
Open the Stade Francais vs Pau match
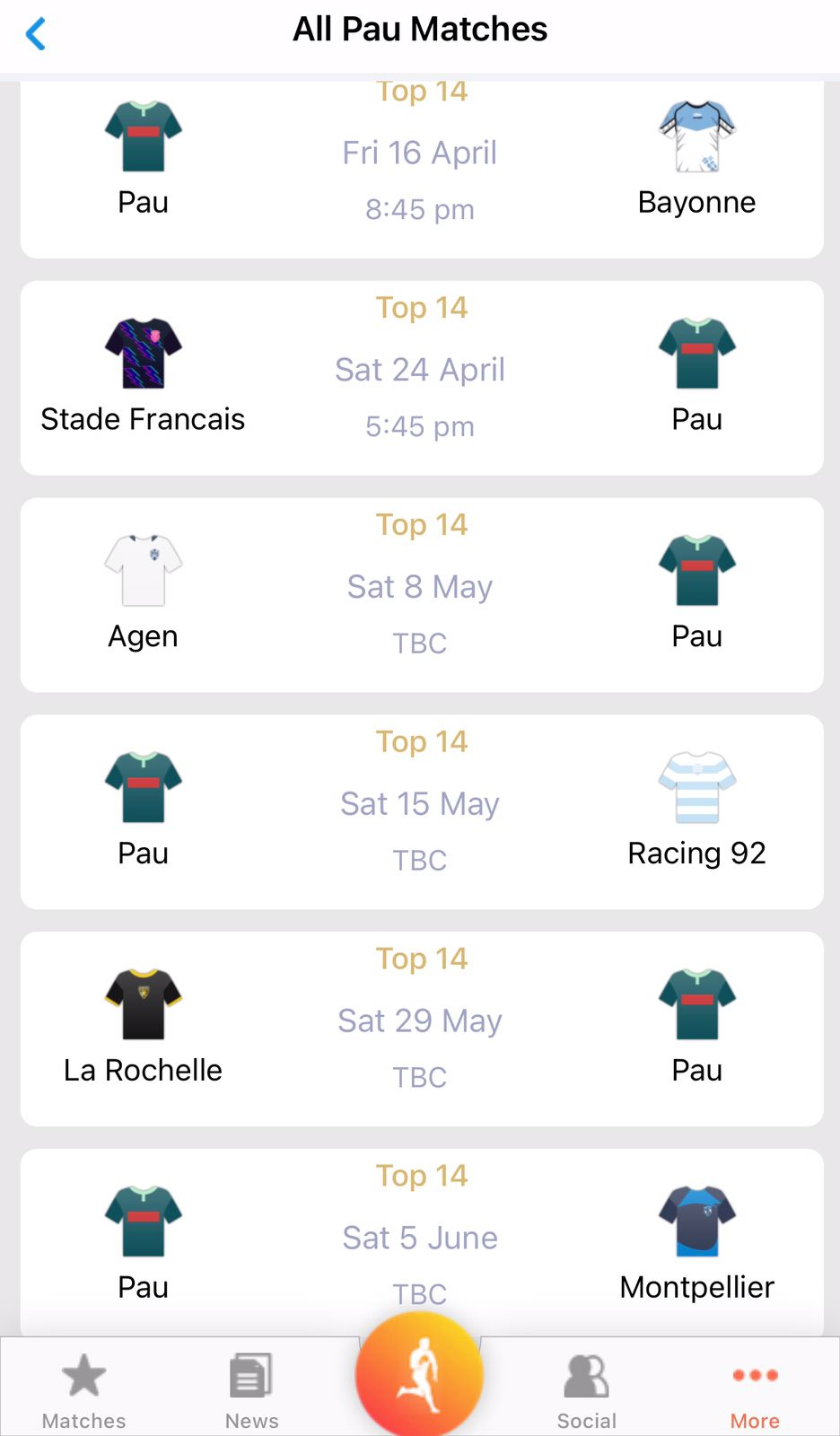point(420,378)
